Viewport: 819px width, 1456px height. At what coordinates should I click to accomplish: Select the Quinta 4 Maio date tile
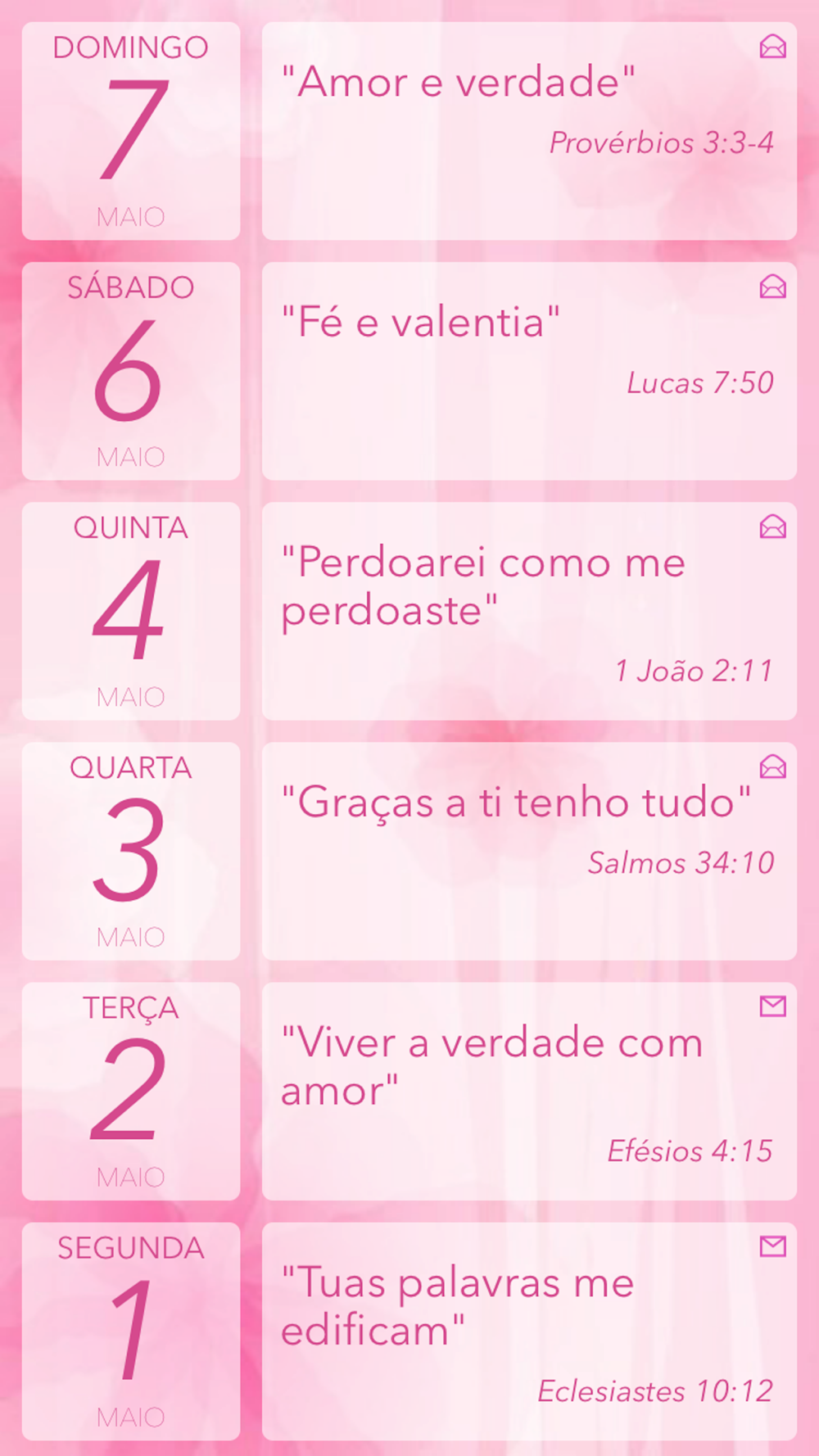pos(131,611)
